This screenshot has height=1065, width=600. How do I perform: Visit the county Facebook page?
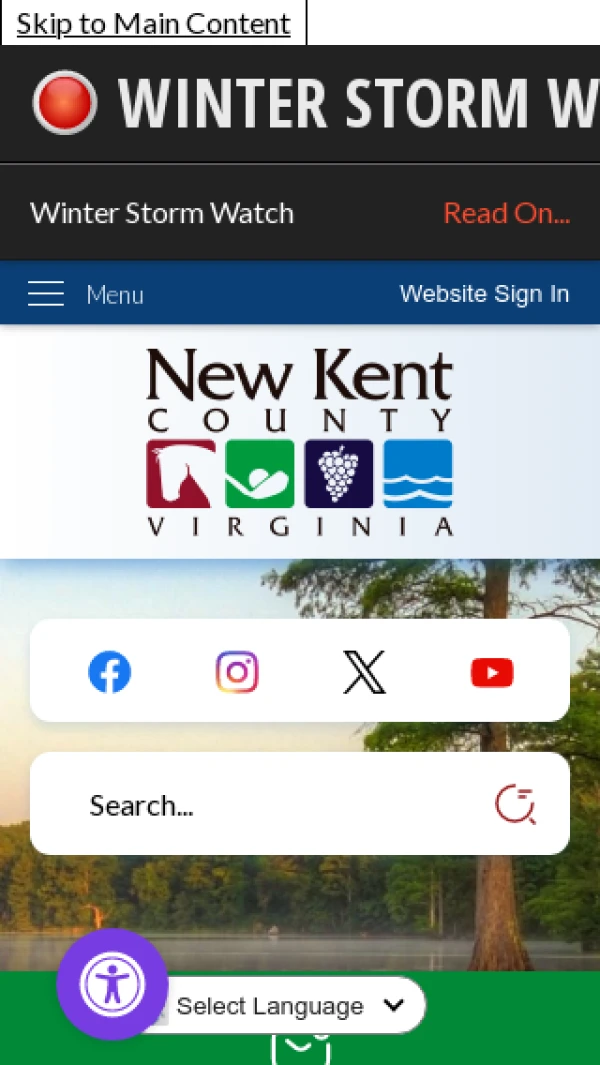click(110, 672)
